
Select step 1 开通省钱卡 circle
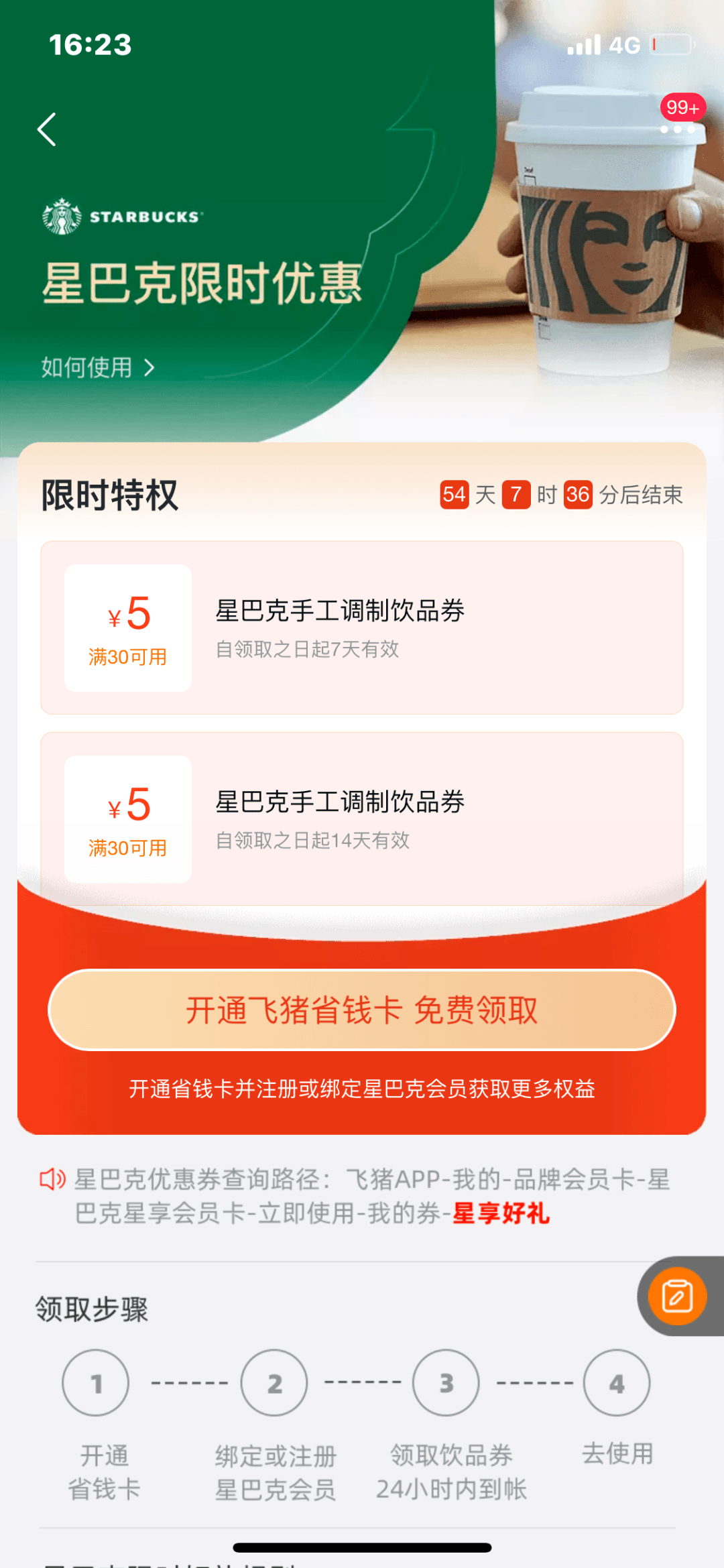[x=95, y=1383]
